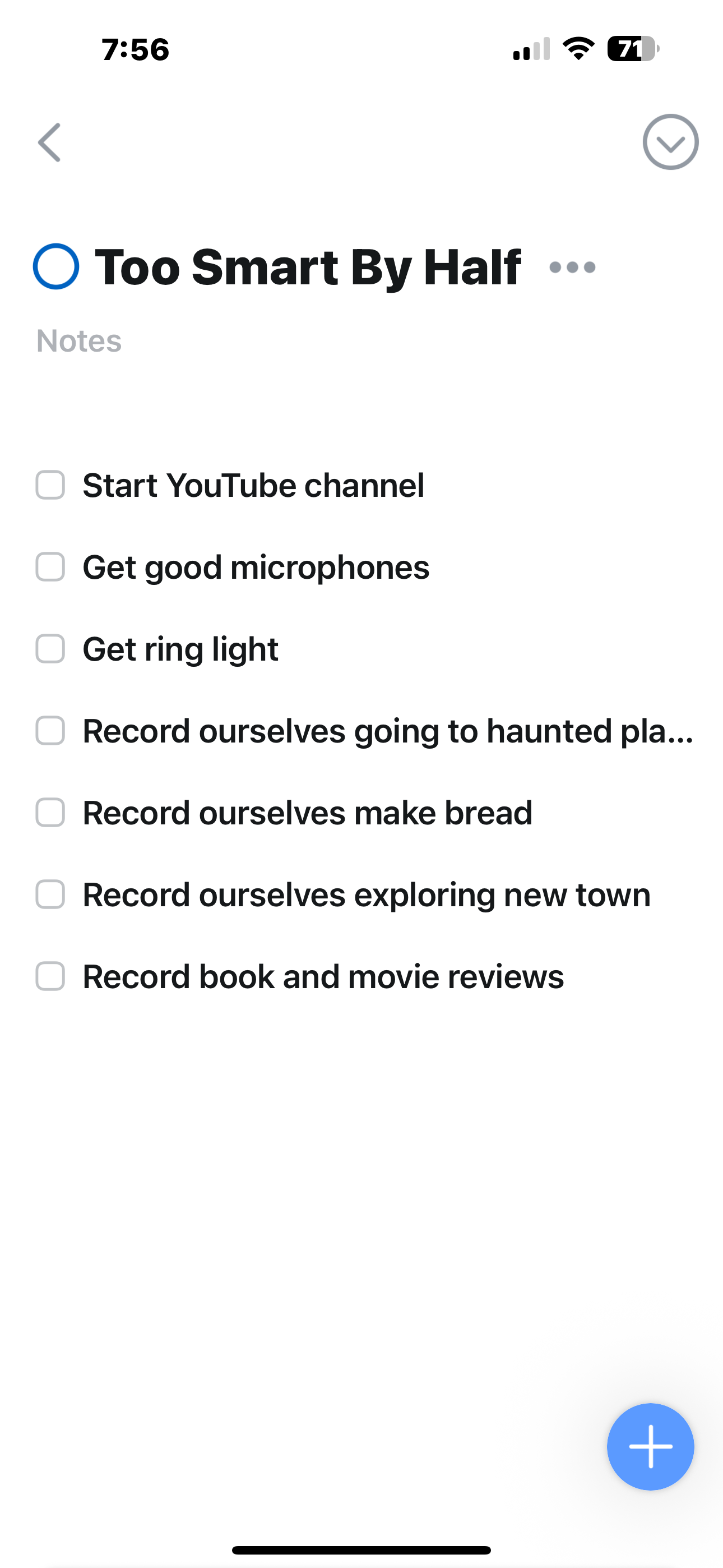Check off Start YouTube channel
Image resolution: width=723 pixels, height=1568 pixels.
(x=50, y=485)
